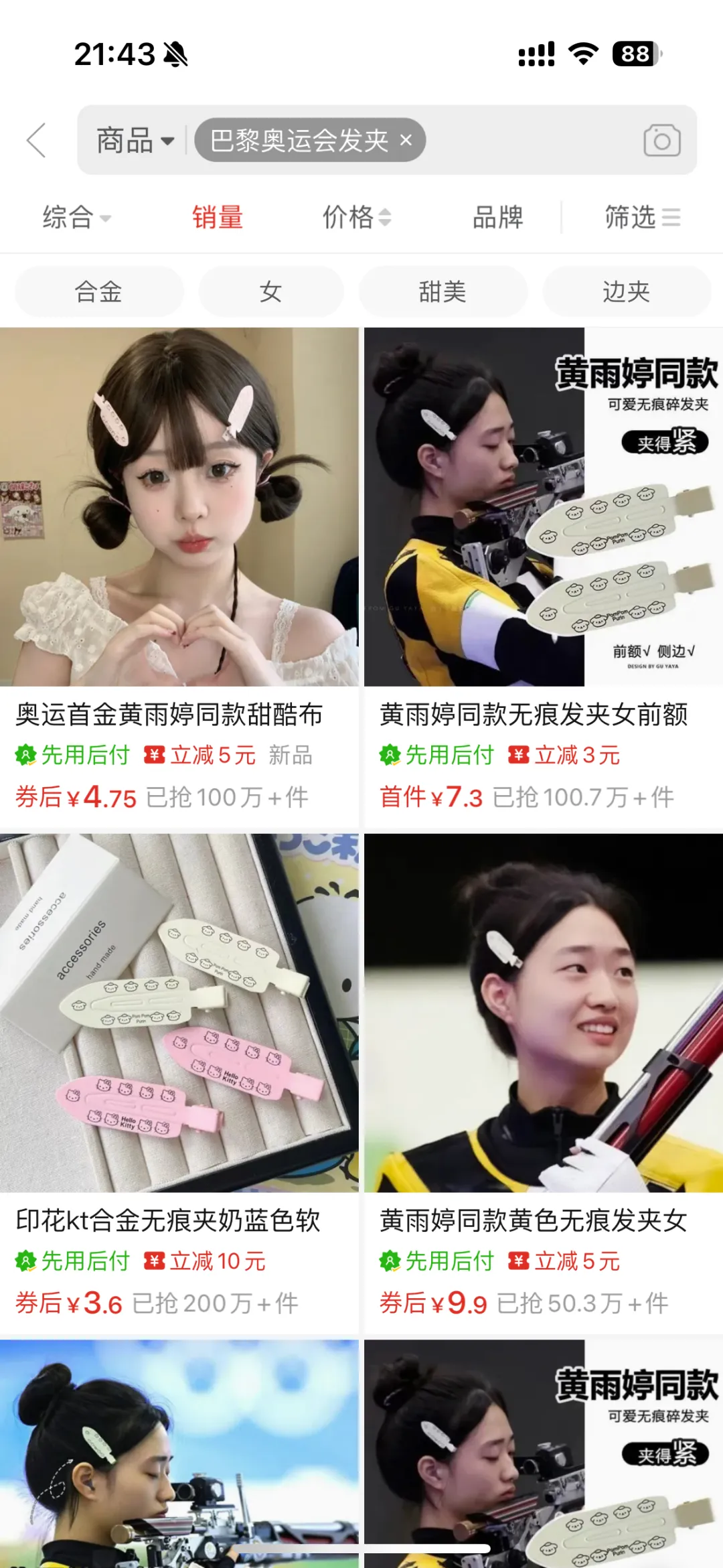Choose the 边夹 filter chip
723x1568 pixels.
pos(626,292)
